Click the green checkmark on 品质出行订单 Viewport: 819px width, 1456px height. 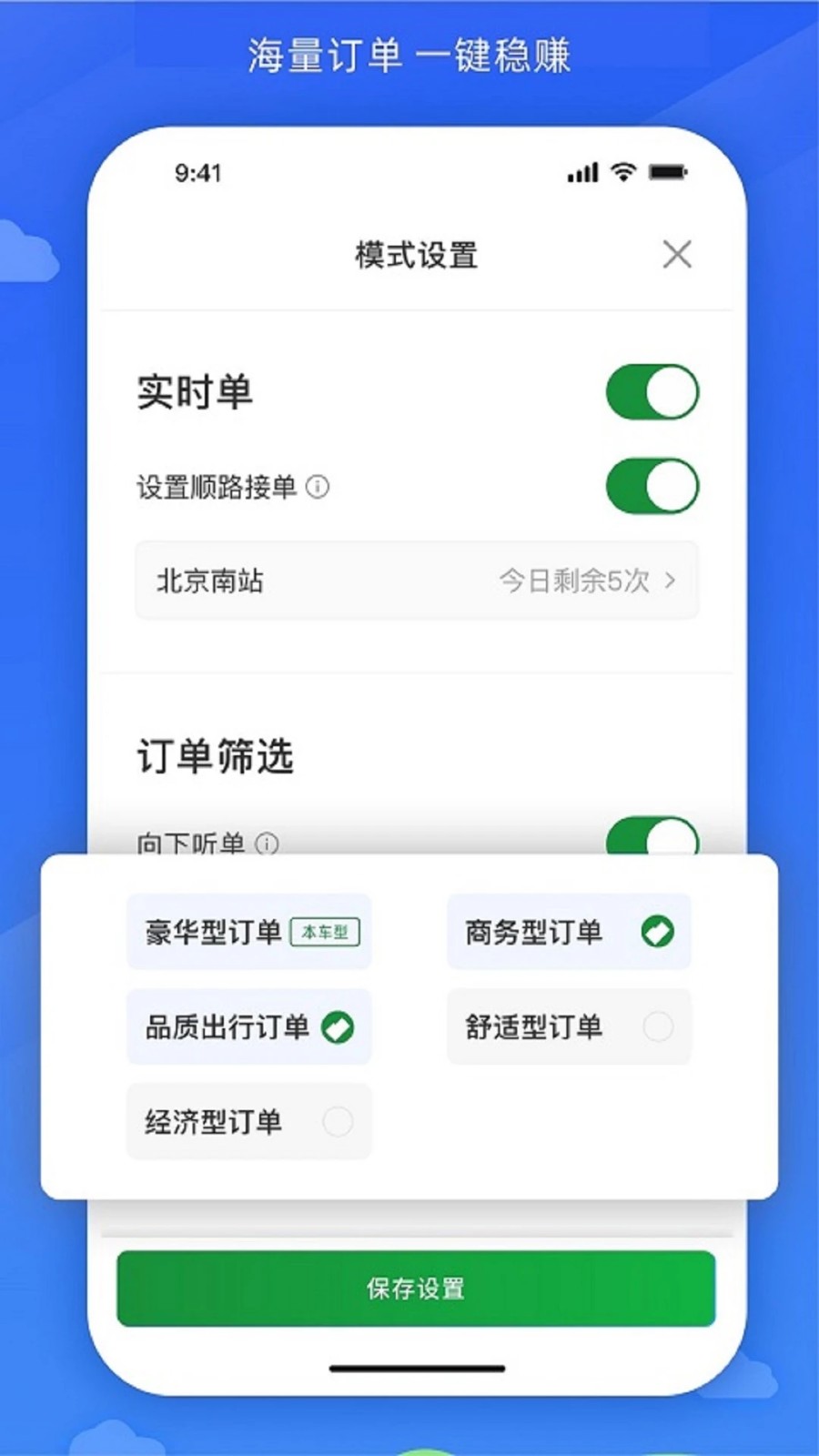coord(338,1026)
